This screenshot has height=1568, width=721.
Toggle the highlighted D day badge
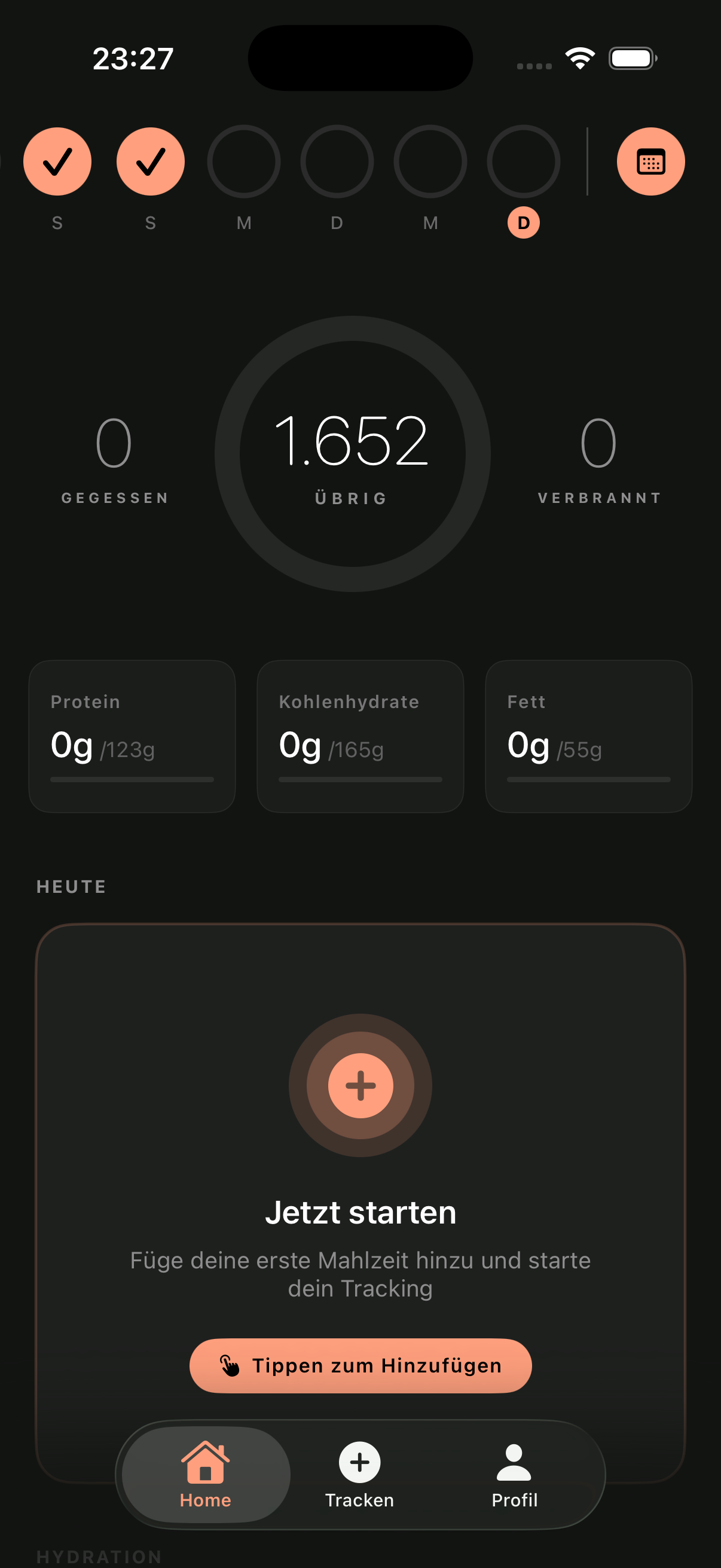(522, 223)
